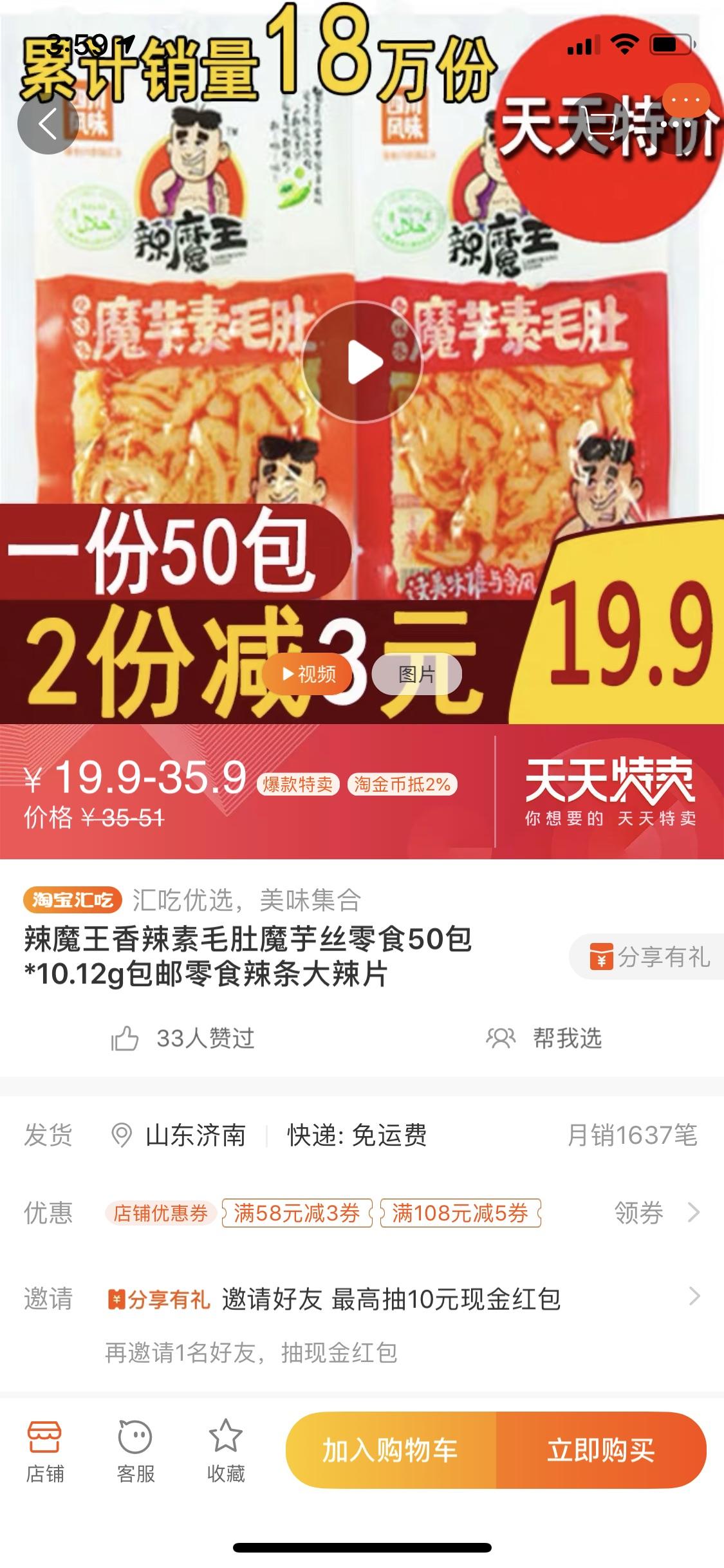Buy now with 立即购买
This screenshot has width=724, height=1568.
[600, 1451]
